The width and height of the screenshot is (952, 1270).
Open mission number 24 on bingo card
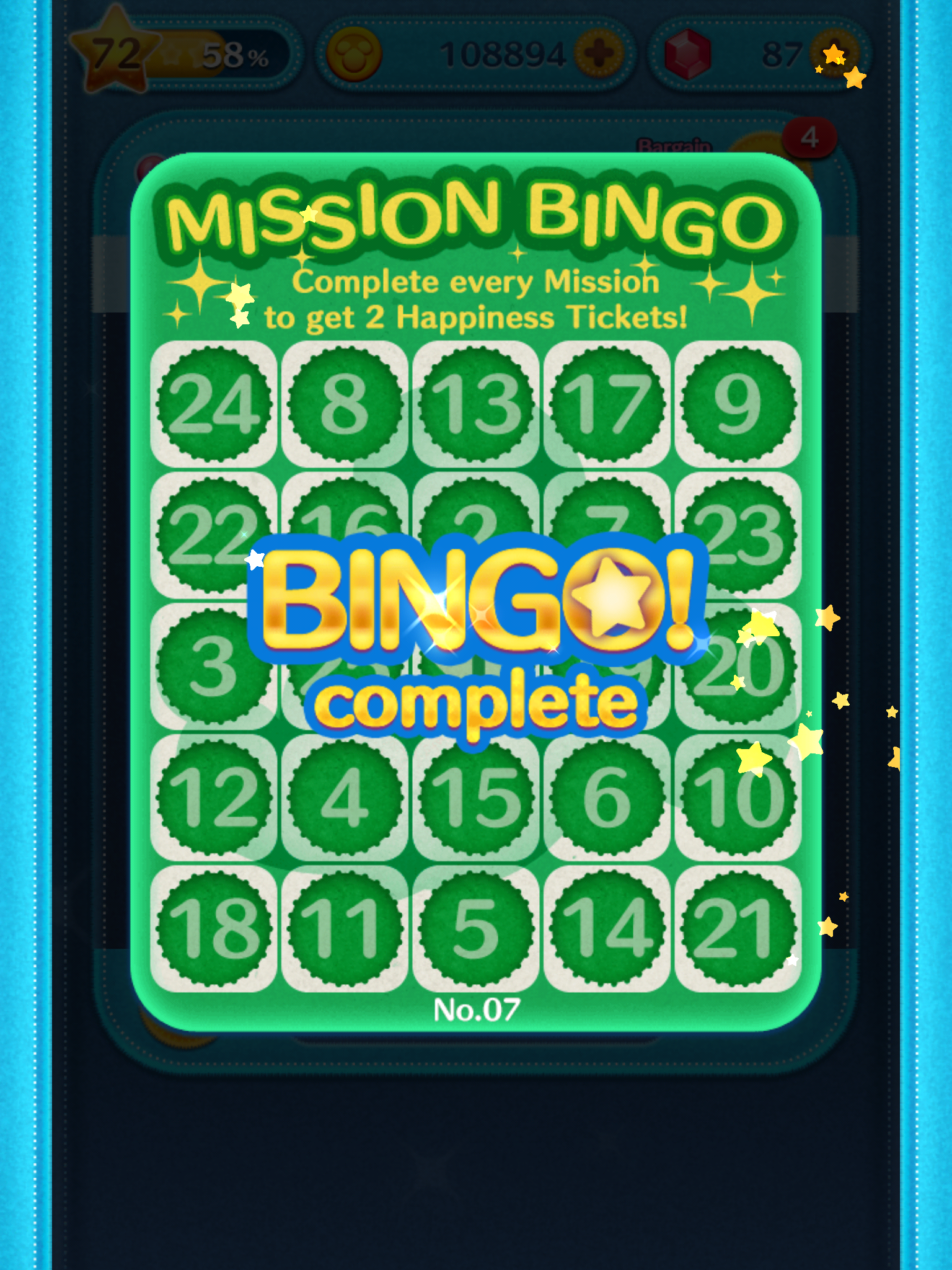(x=214, y=404)
